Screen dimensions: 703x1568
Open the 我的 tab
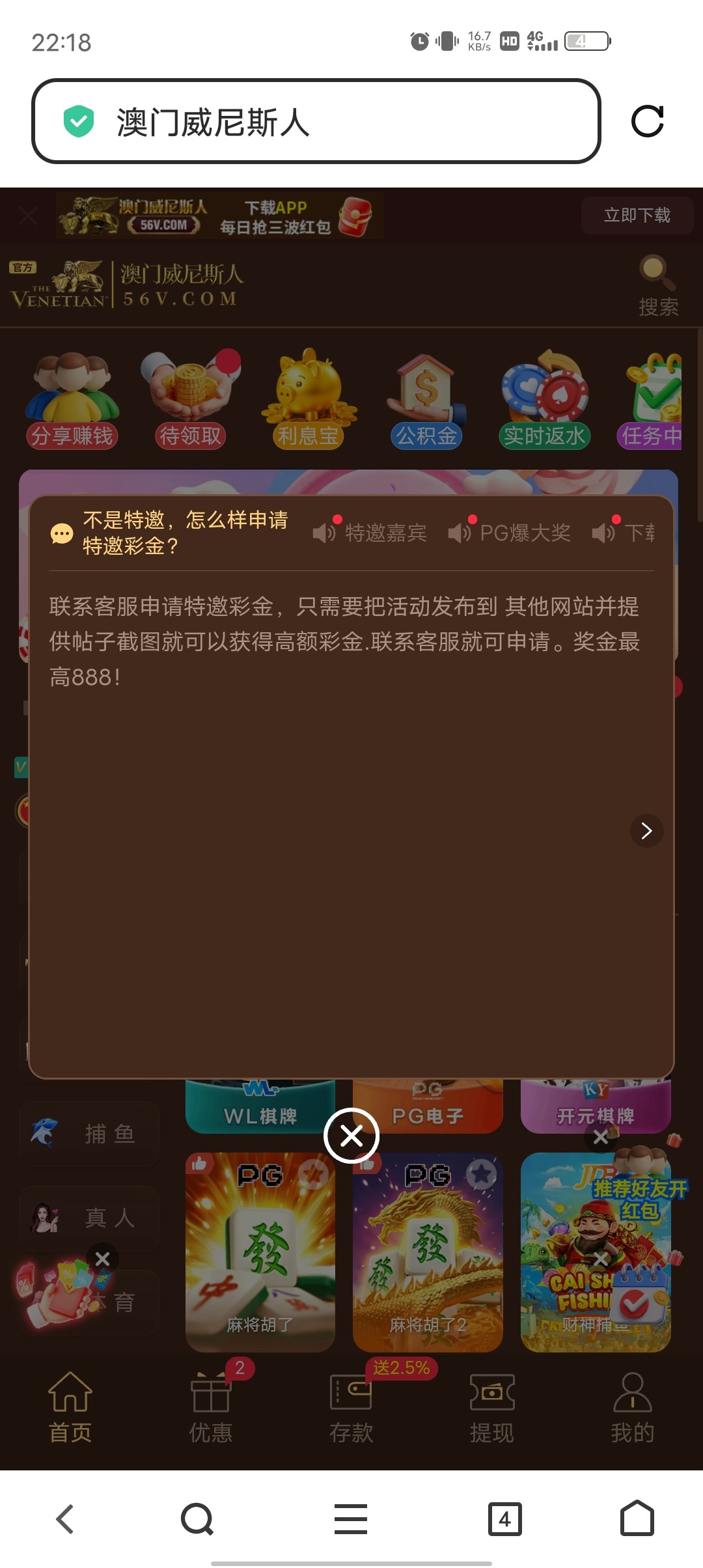click(x=632, y=1407)
